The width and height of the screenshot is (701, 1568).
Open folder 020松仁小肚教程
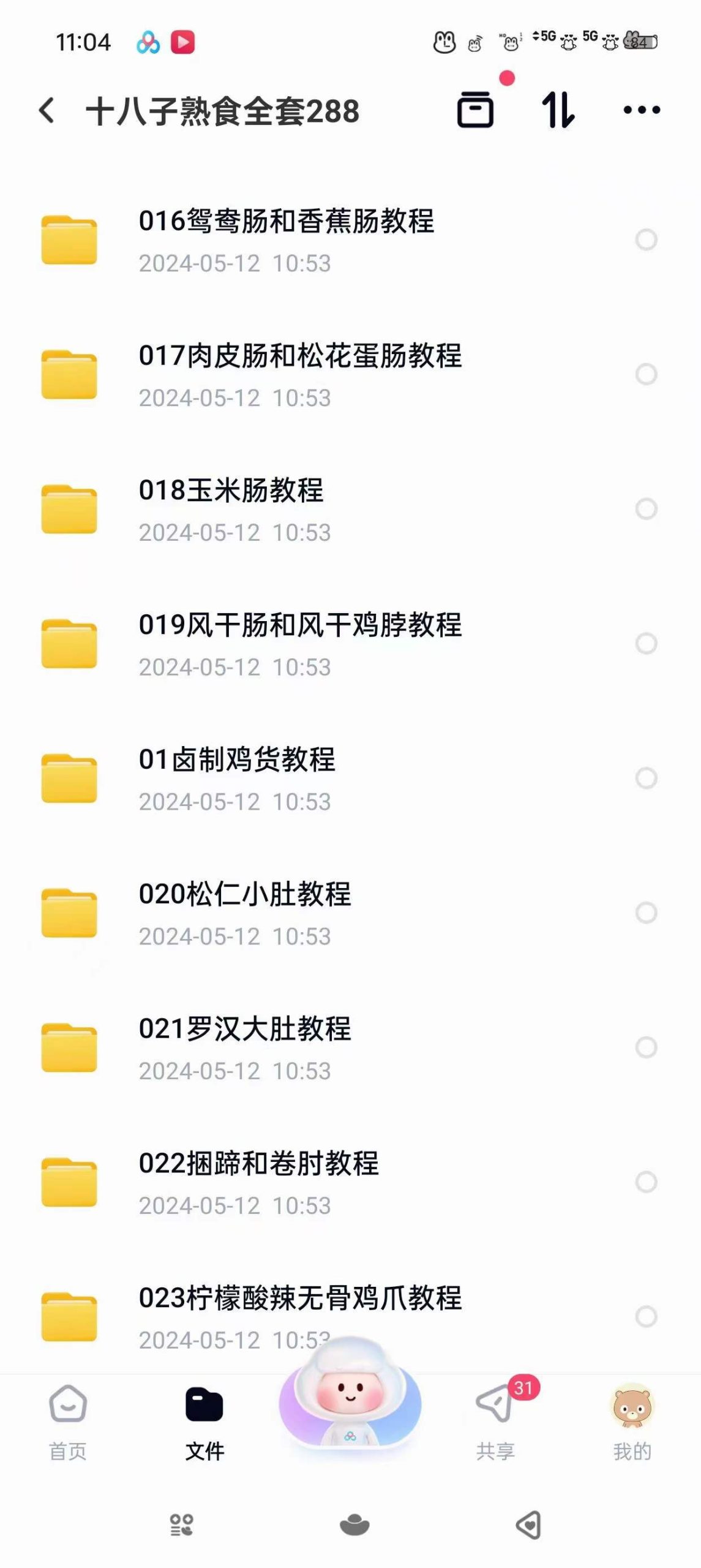[244, 913]
